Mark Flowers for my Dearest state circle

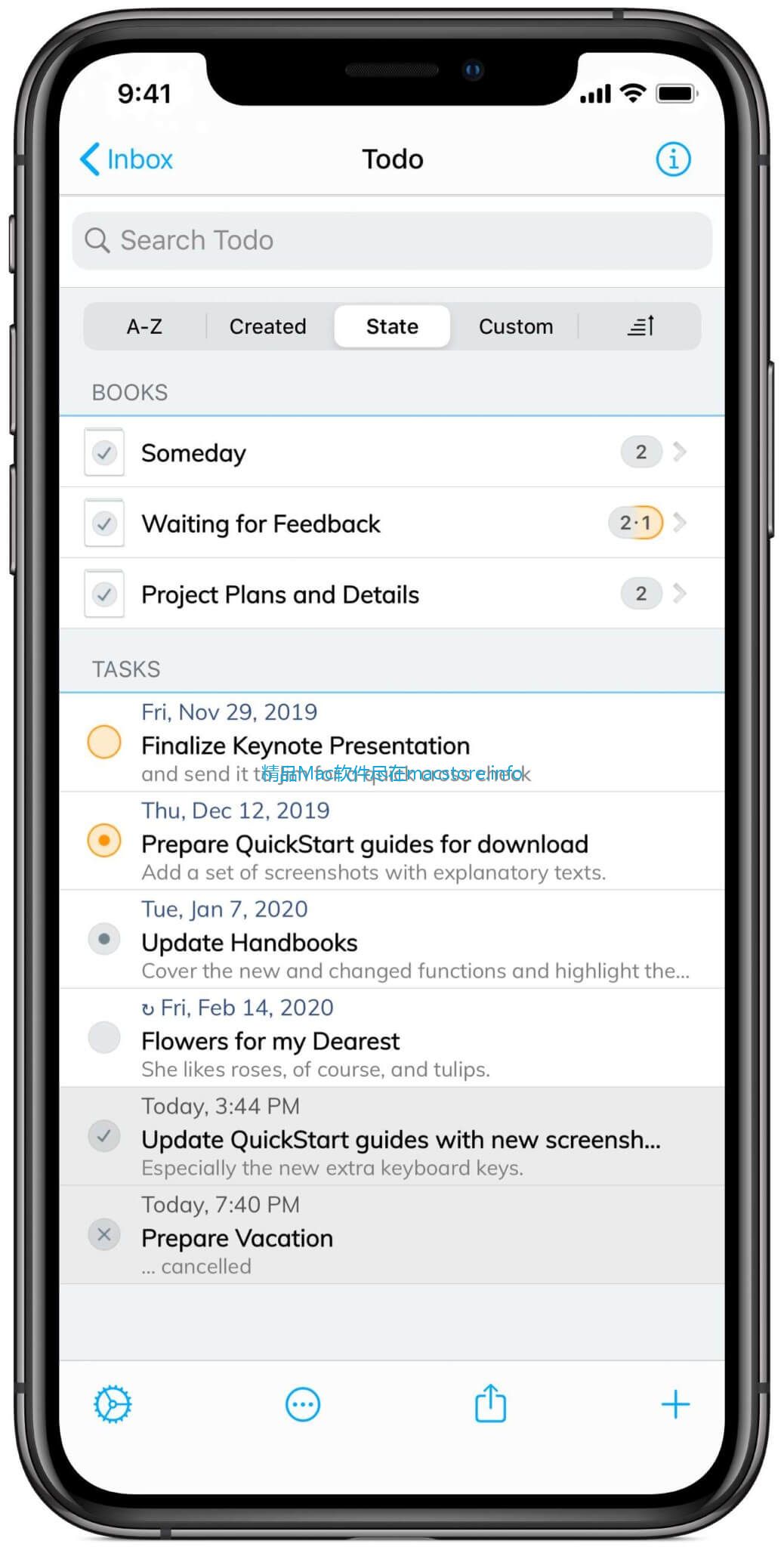click(x=104, y=1037)
